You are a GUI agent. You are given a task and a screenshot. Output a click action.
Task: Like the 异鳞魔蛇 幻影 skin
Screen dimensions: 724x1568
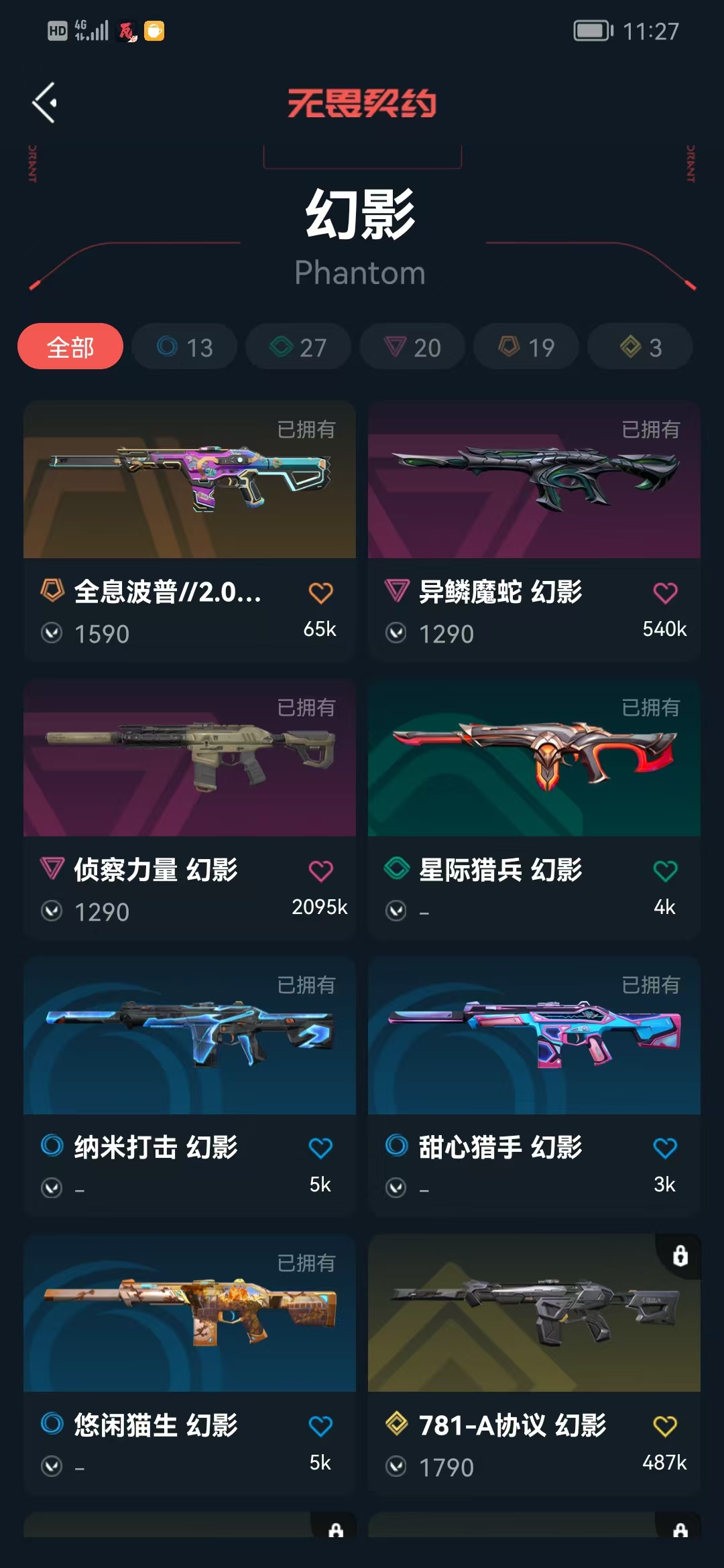pyautogui.click(x=665, y=593)
